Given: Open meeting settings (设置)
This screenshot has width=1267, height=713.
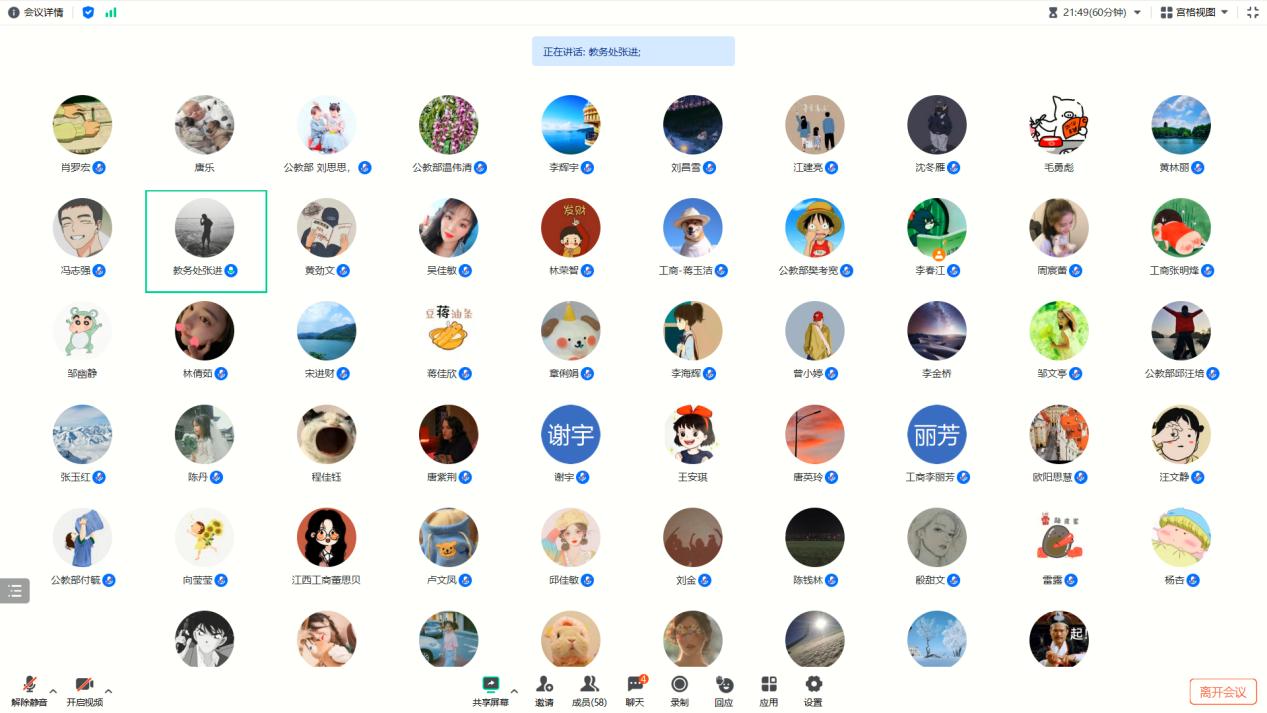Looking at the screenshot, I should coord(813,690).
